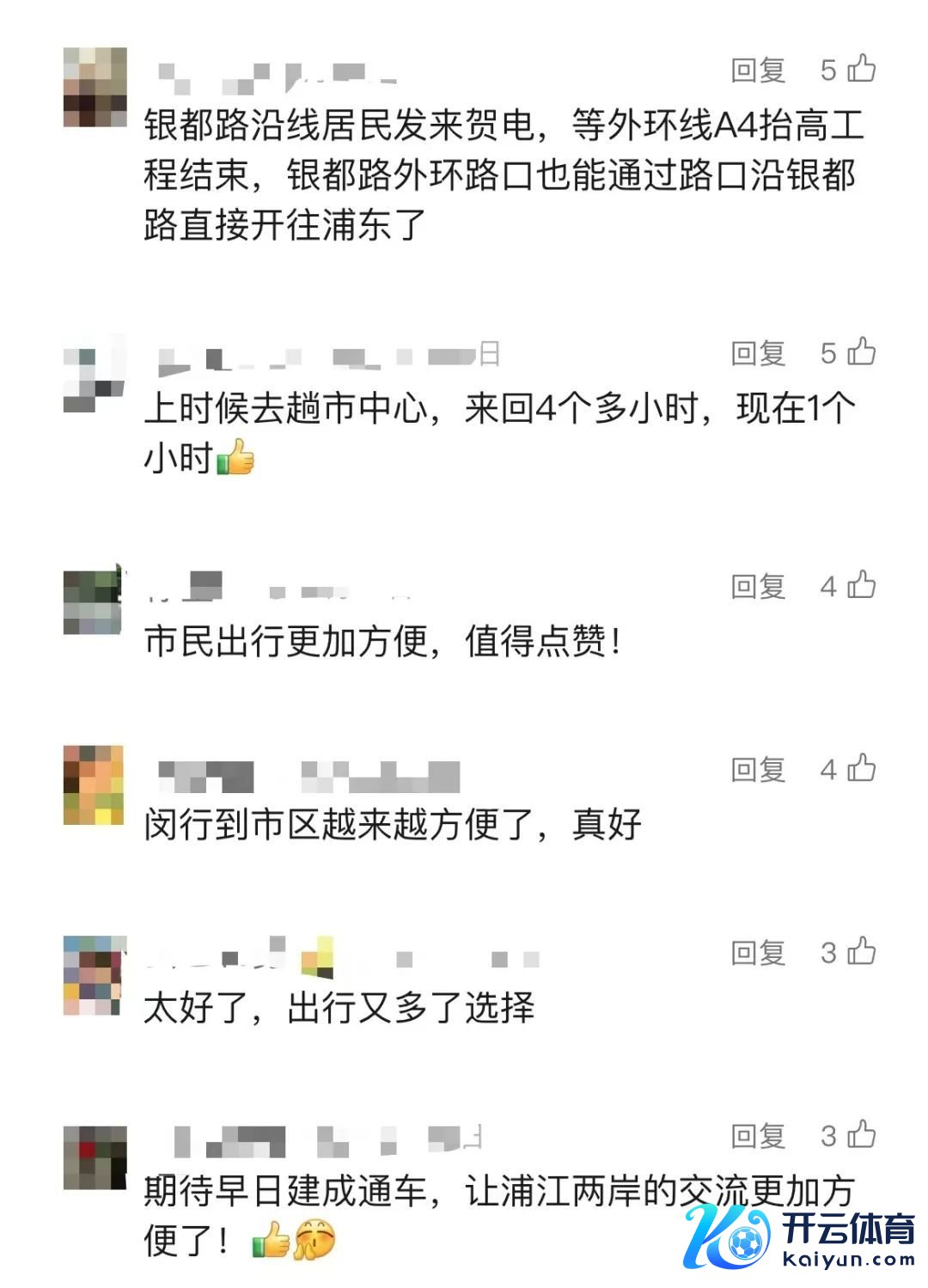Like the 太好了，出行又多了选择 comment
This screenshot has height=1288, width=928.
point(861,951)
